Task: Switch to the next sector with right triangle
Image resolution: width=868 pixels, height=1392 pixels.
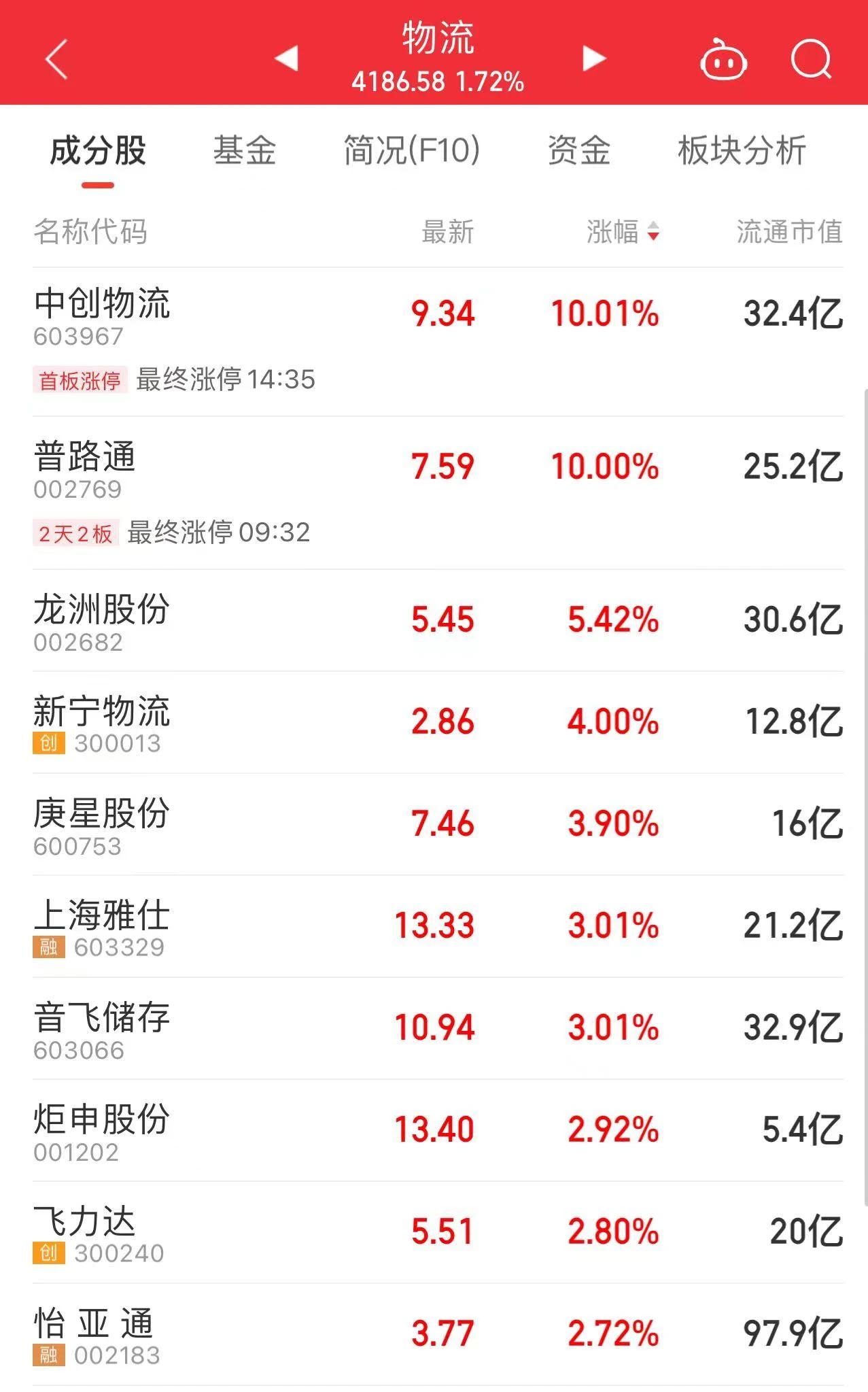Action: point(593,58)
